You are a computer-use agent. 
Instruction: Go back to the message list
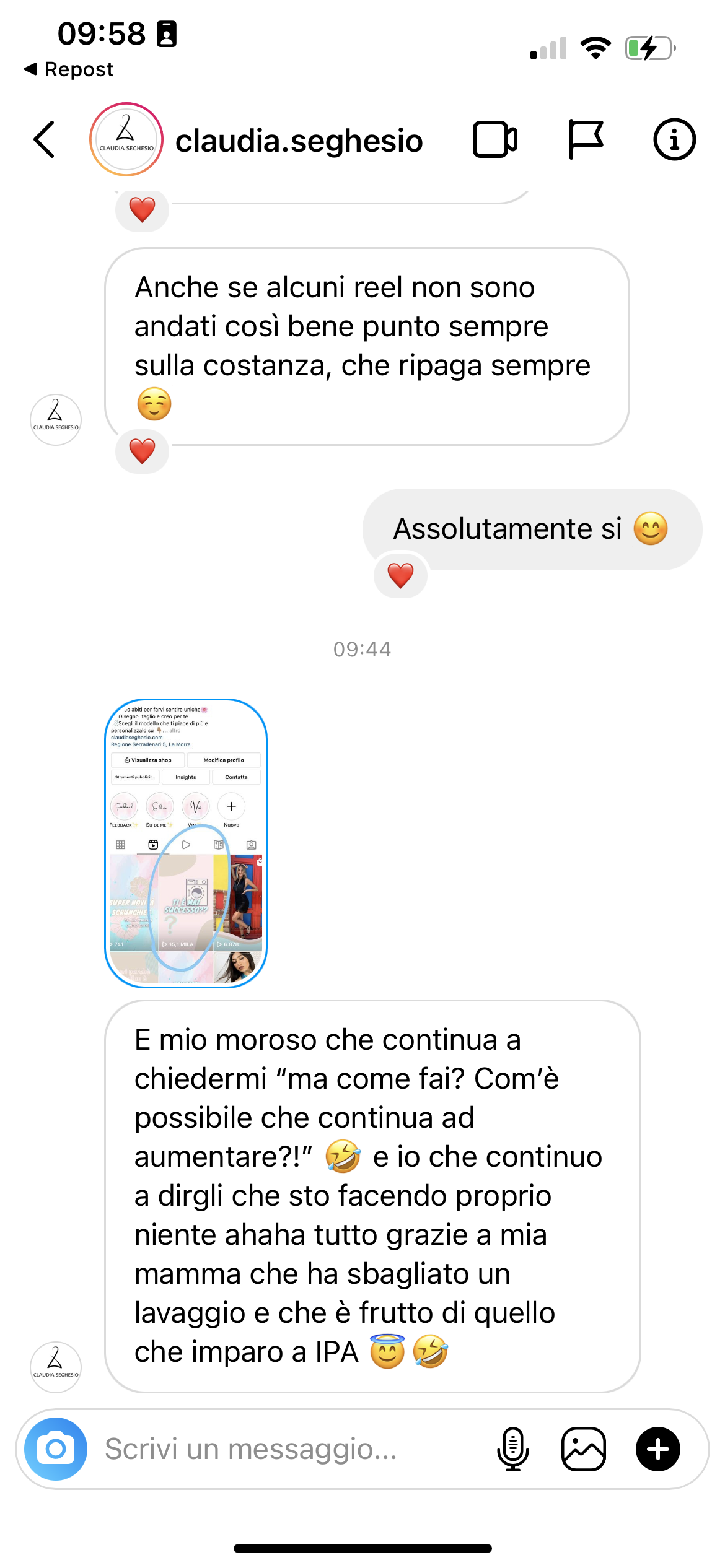click(44, 139)
